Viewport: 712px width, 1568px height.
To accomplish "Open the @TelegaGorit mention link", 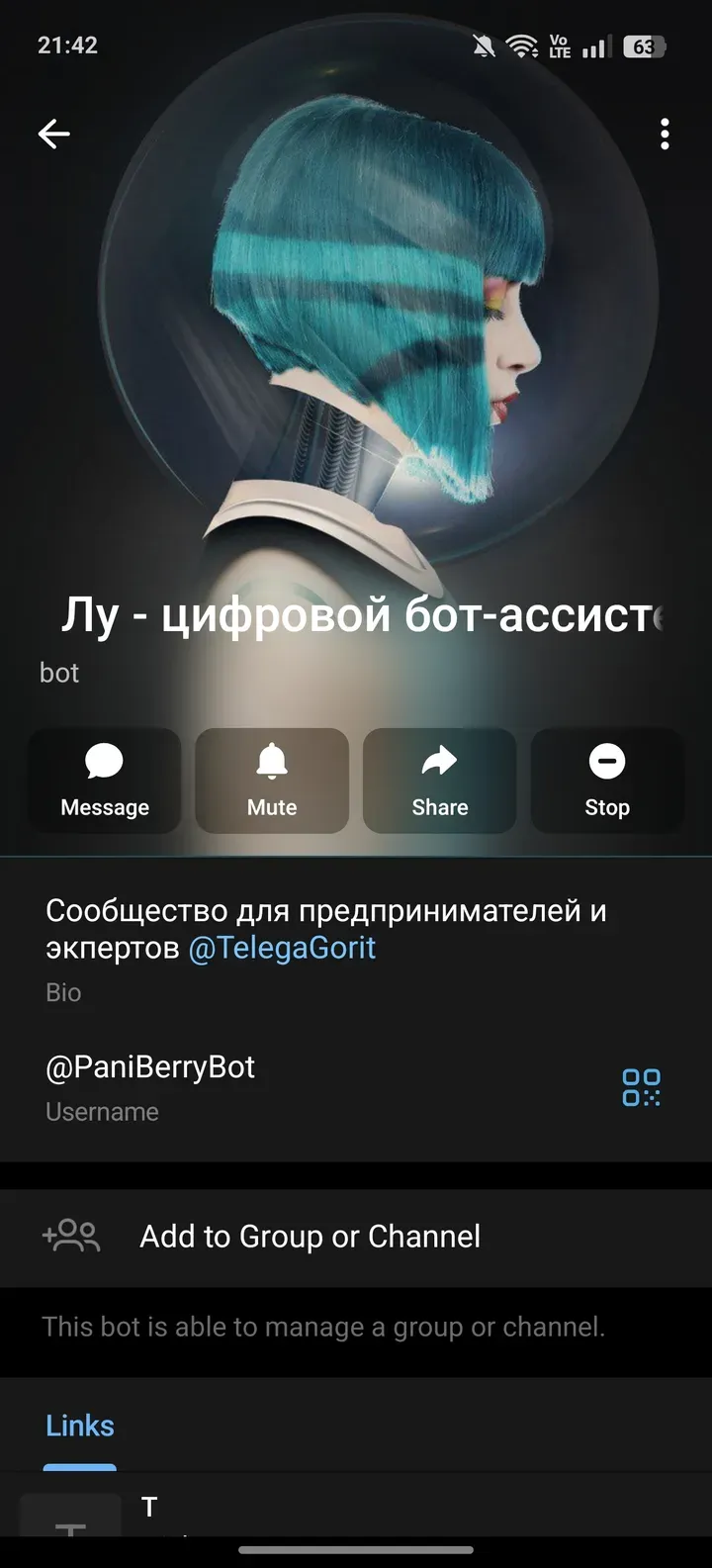I will pyautogui.click(x=284, y=948).
